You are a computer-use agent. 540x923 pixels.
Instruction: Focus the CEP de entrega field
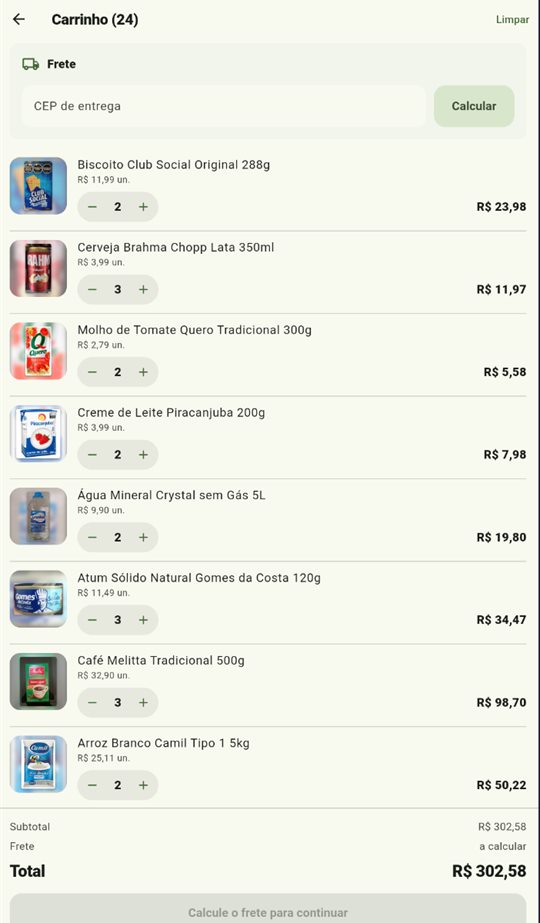tap(224, 106)
